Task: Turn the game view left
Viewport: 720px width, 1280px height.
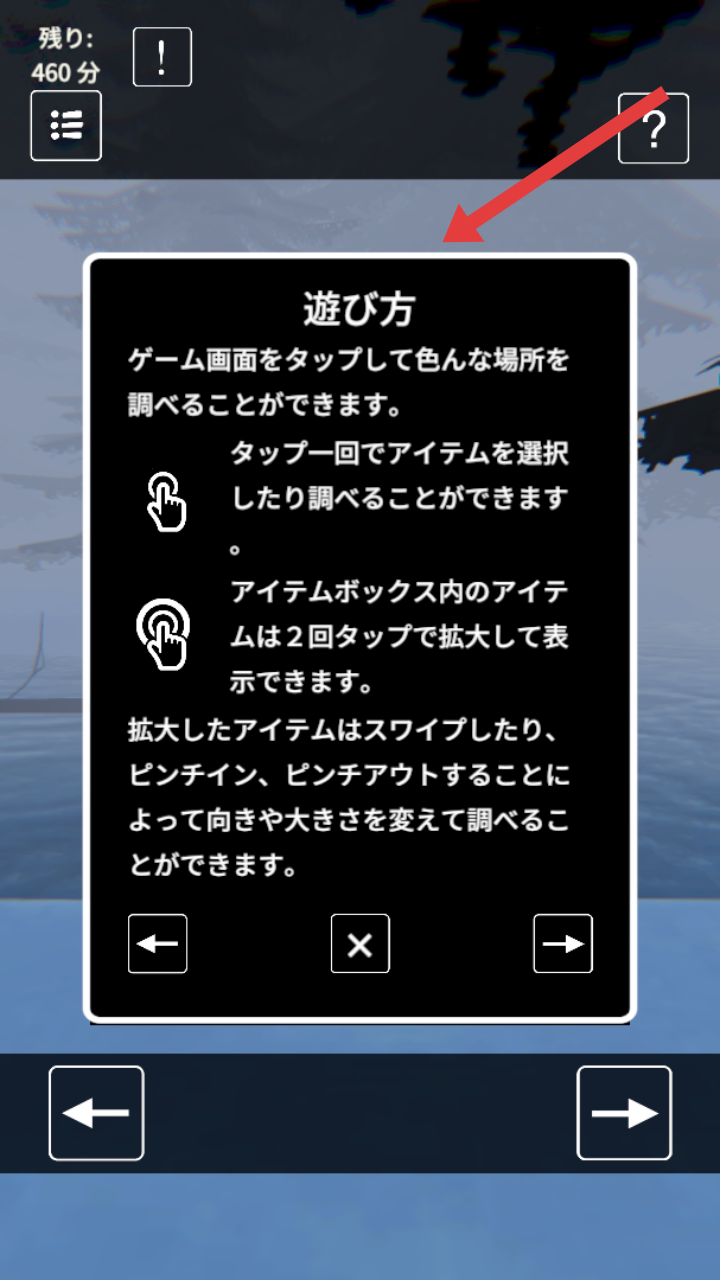Action: tap(96, 1112)
